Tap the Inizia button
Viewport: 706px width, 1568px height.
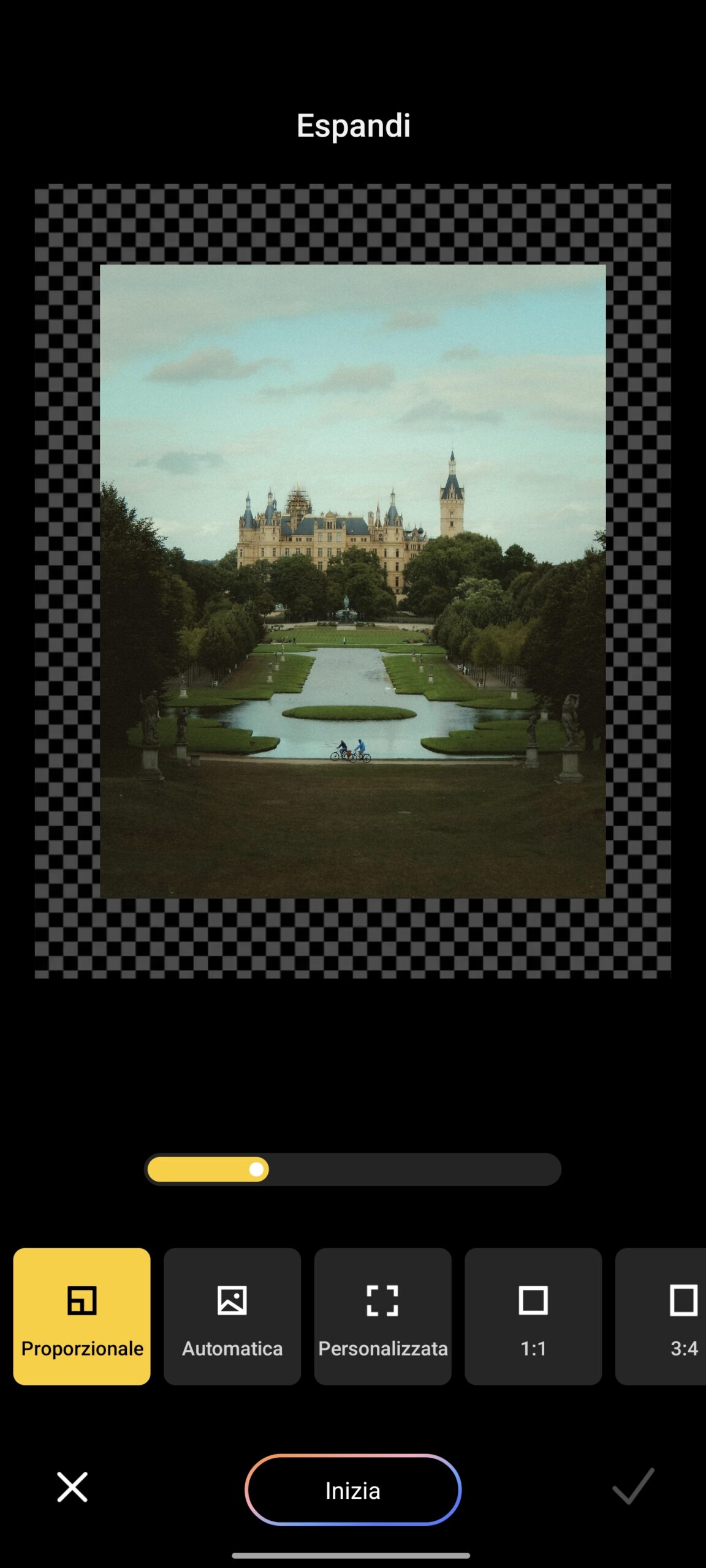click(352, 1490)
